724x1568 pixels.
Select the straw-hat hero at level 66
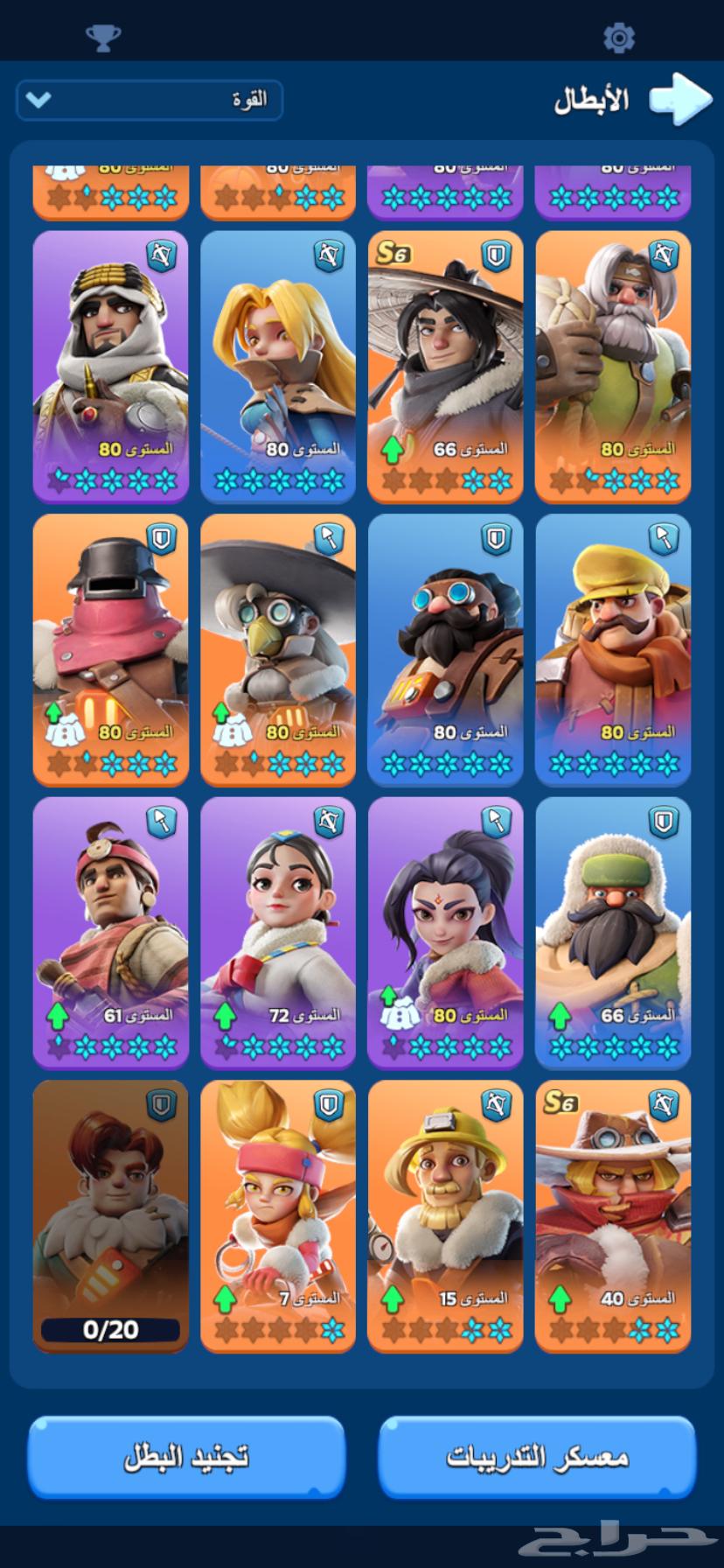[445, 367]
